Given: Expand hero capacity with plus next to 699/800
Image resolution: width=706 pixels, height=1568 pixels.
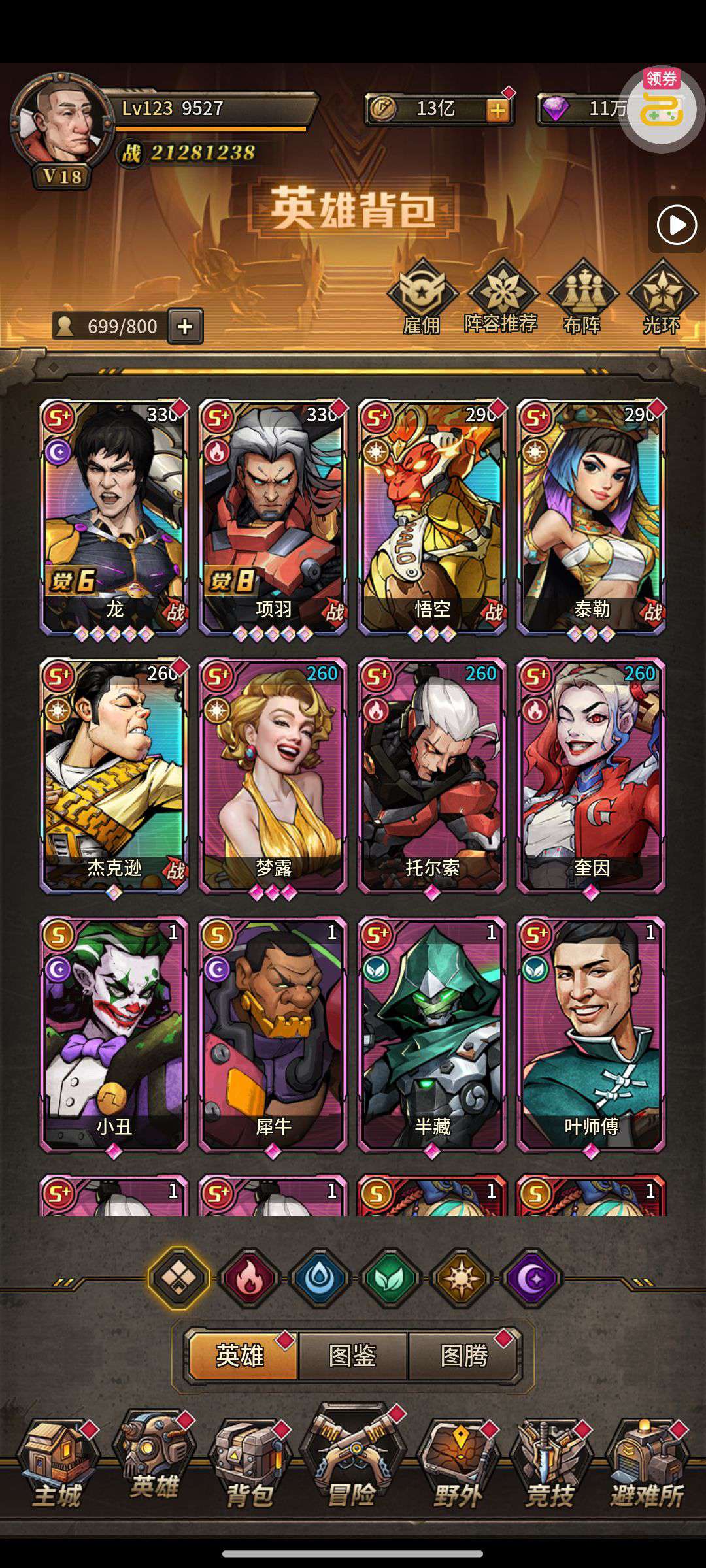Looking at the screenshot, I should 185,326.
